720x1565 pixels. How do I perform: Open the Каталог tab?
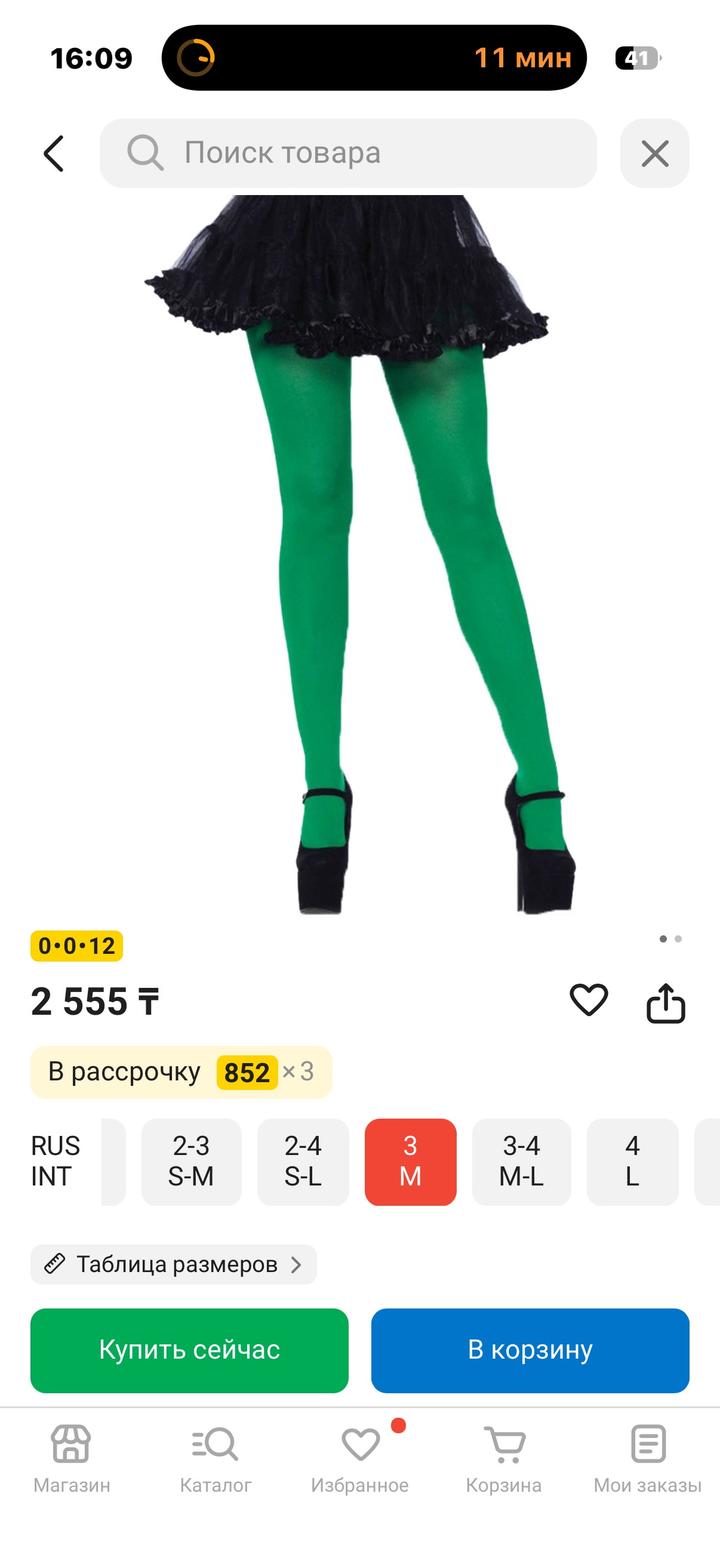pyautogui.click(x=215, y=1459)
